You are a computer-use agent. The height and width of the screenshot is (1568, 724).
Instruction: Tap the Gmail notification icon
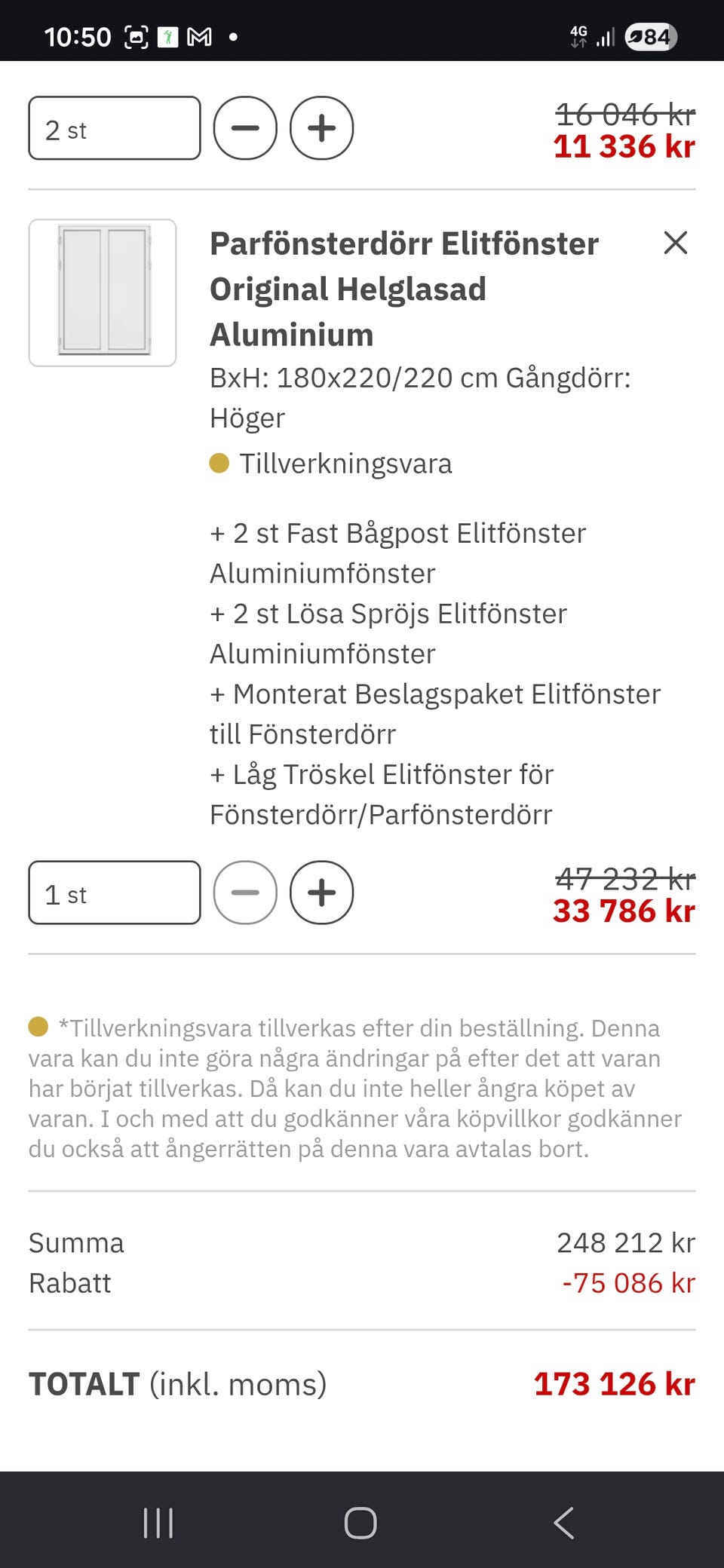[x=198, y=35]
